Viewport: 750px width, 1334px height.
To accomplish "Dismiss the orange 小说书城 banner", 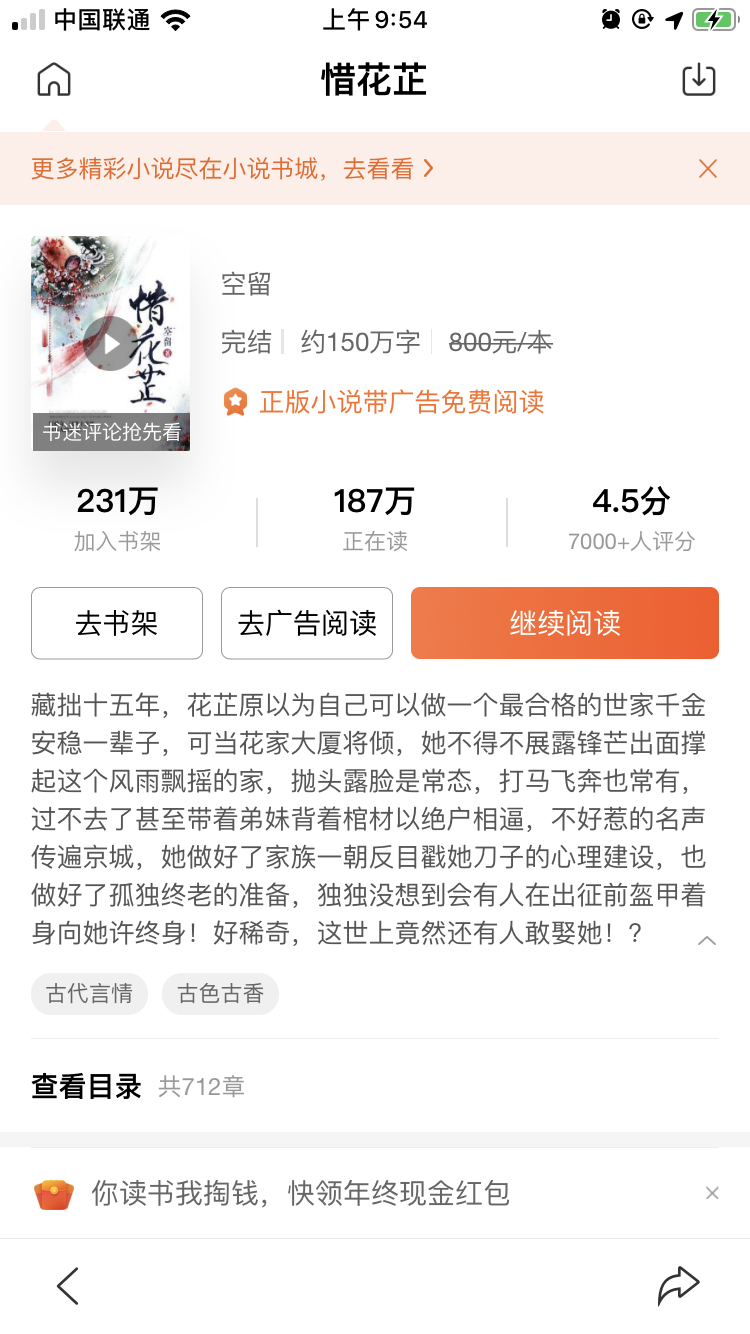I will pyautogui.click(x=708, y=169).
